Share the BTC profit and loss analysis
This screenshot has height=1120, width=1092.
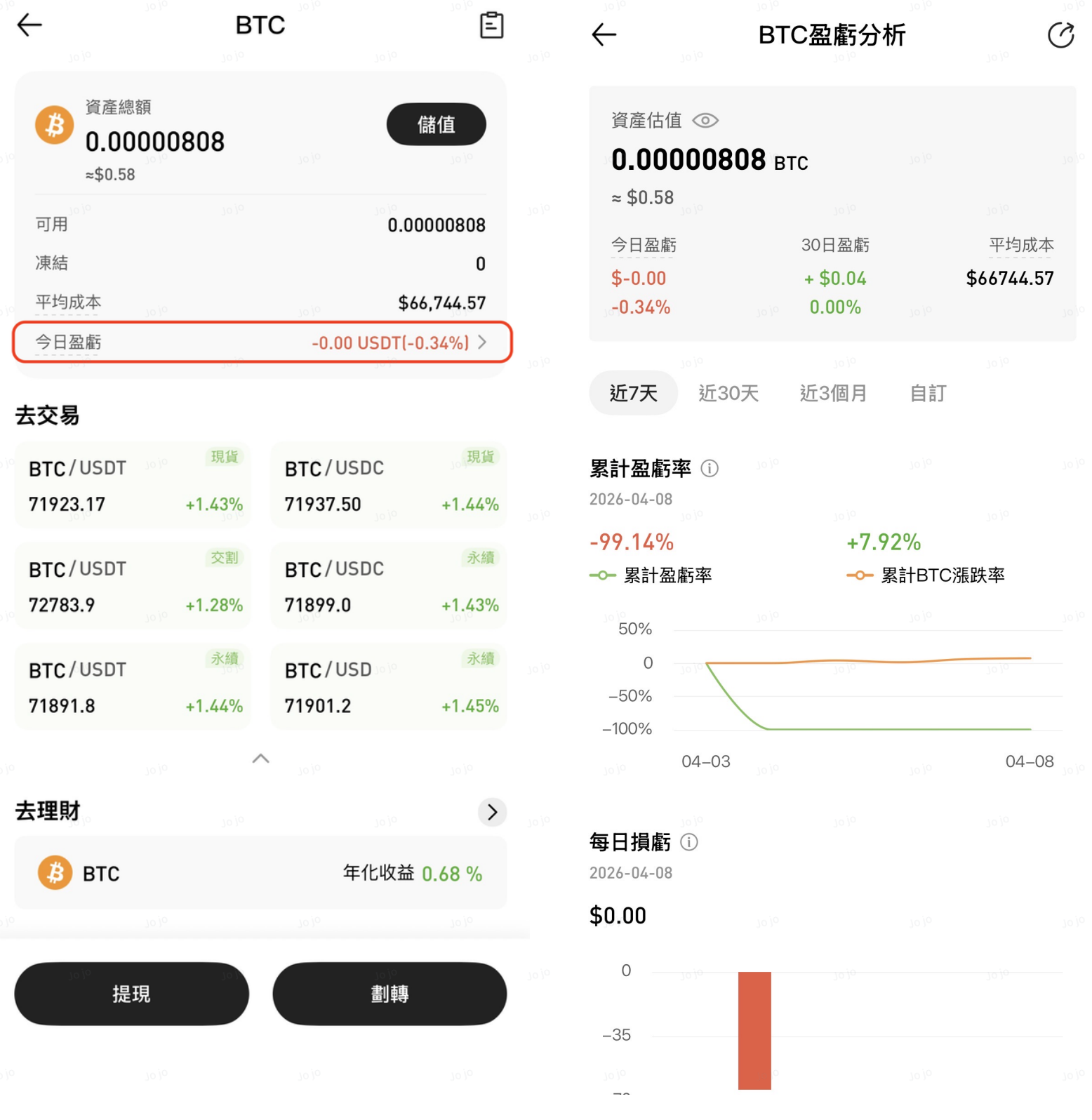(x=1060, y=34)
